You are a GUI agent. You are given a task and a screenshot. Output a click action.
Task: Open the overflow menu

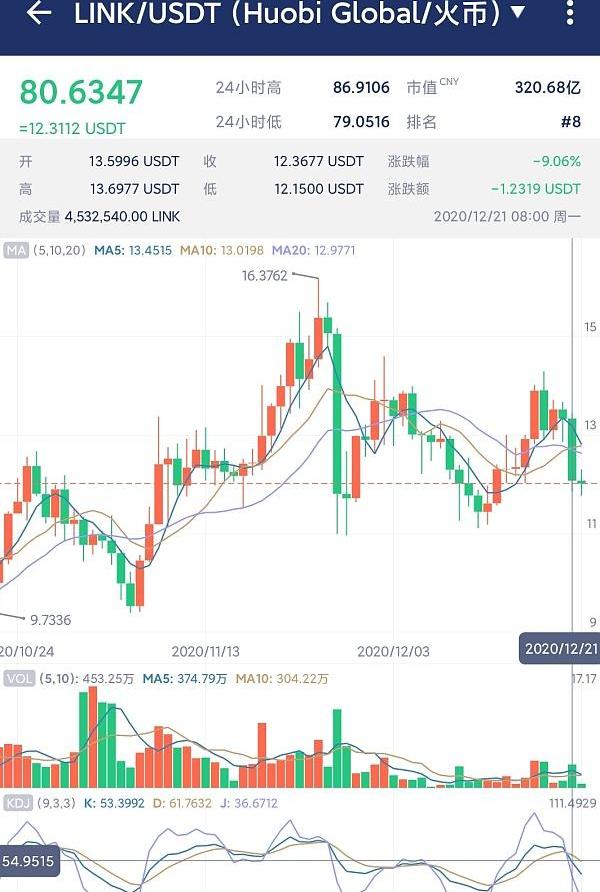point(572,15)
